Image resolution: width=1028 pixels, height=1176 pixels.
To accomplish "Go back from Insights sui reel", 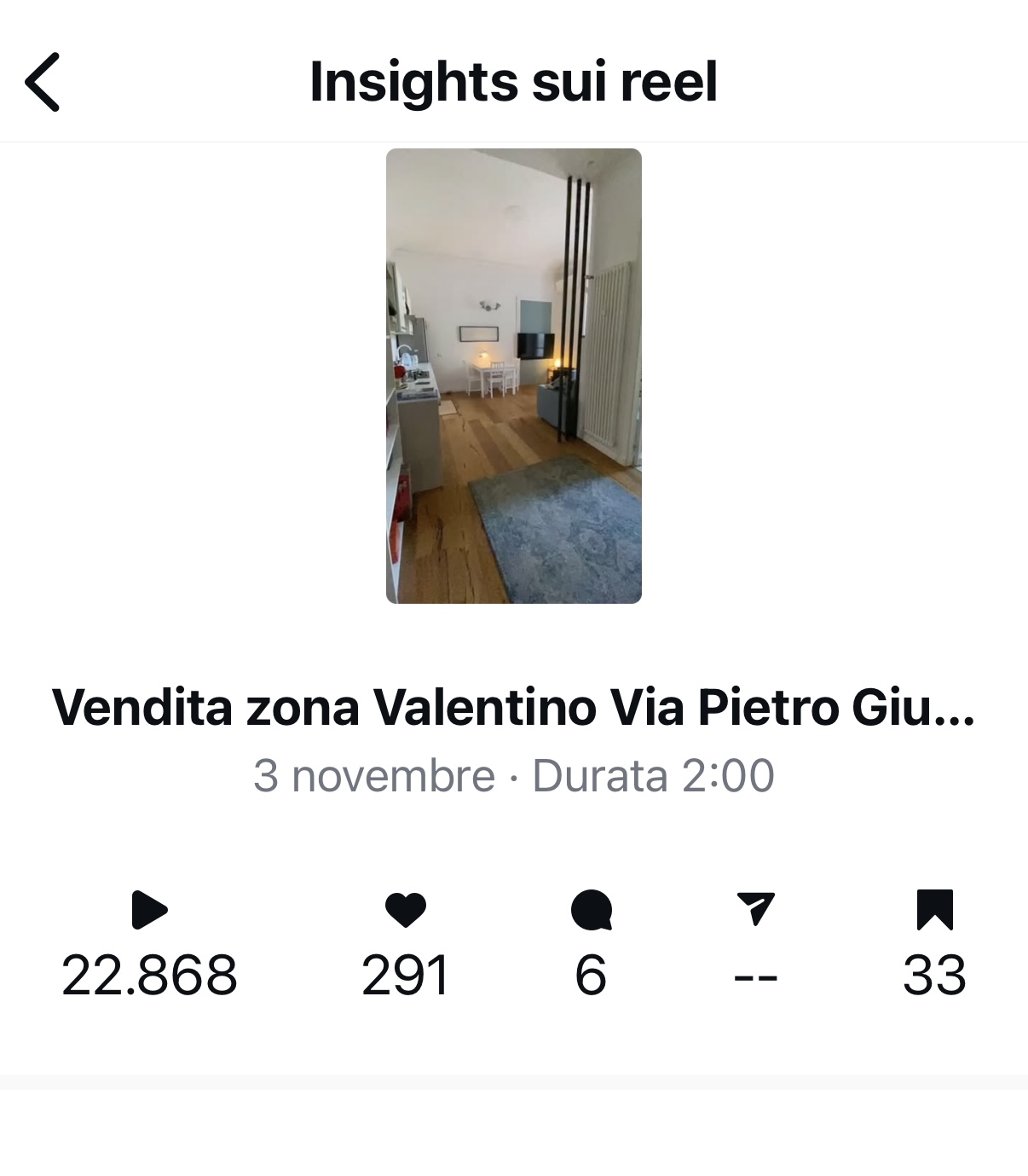I will pos(43,82).
